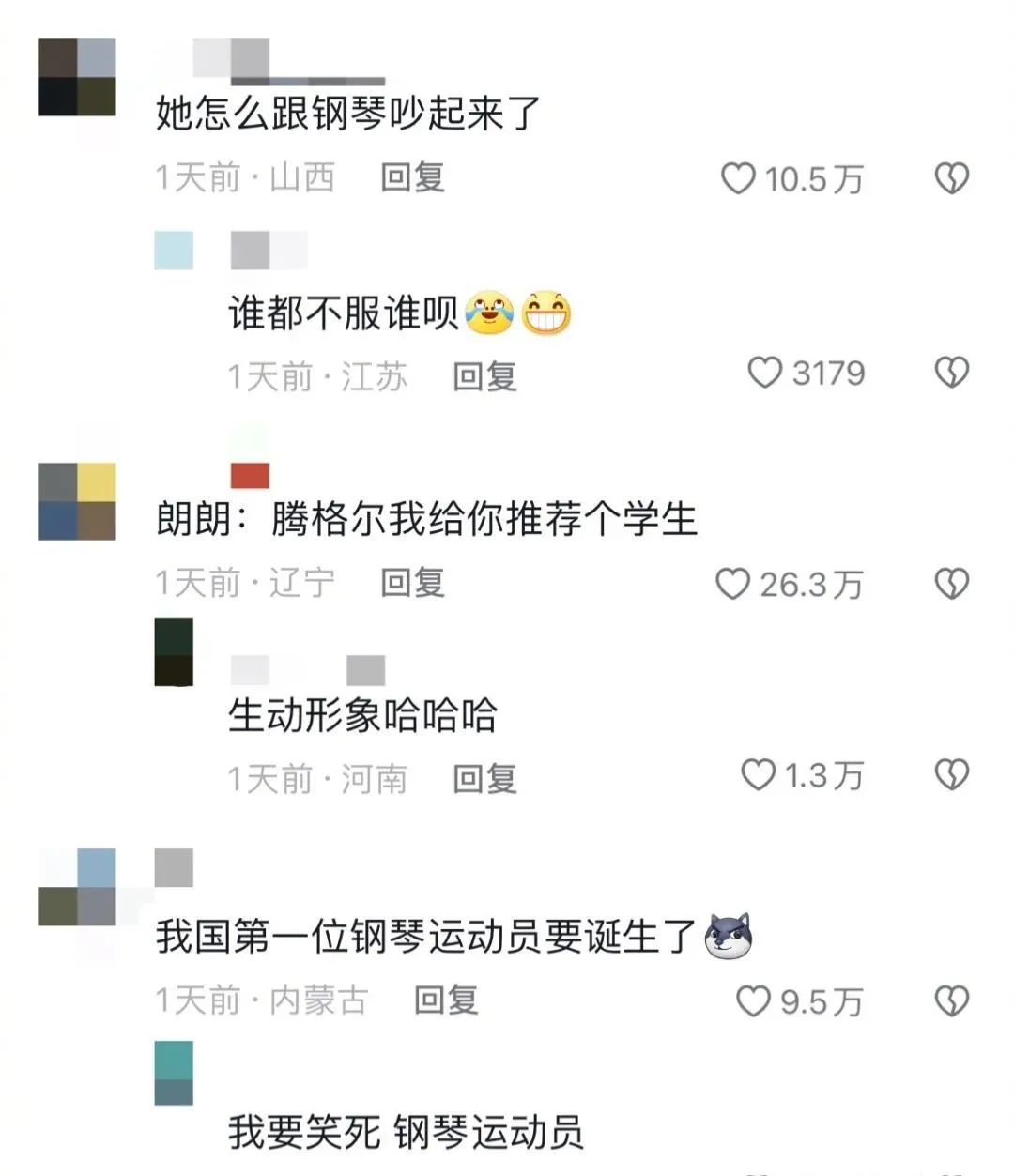Open avatar of 她怎么跟钢琴吵起来了 commenter

(x=77, y=77)
